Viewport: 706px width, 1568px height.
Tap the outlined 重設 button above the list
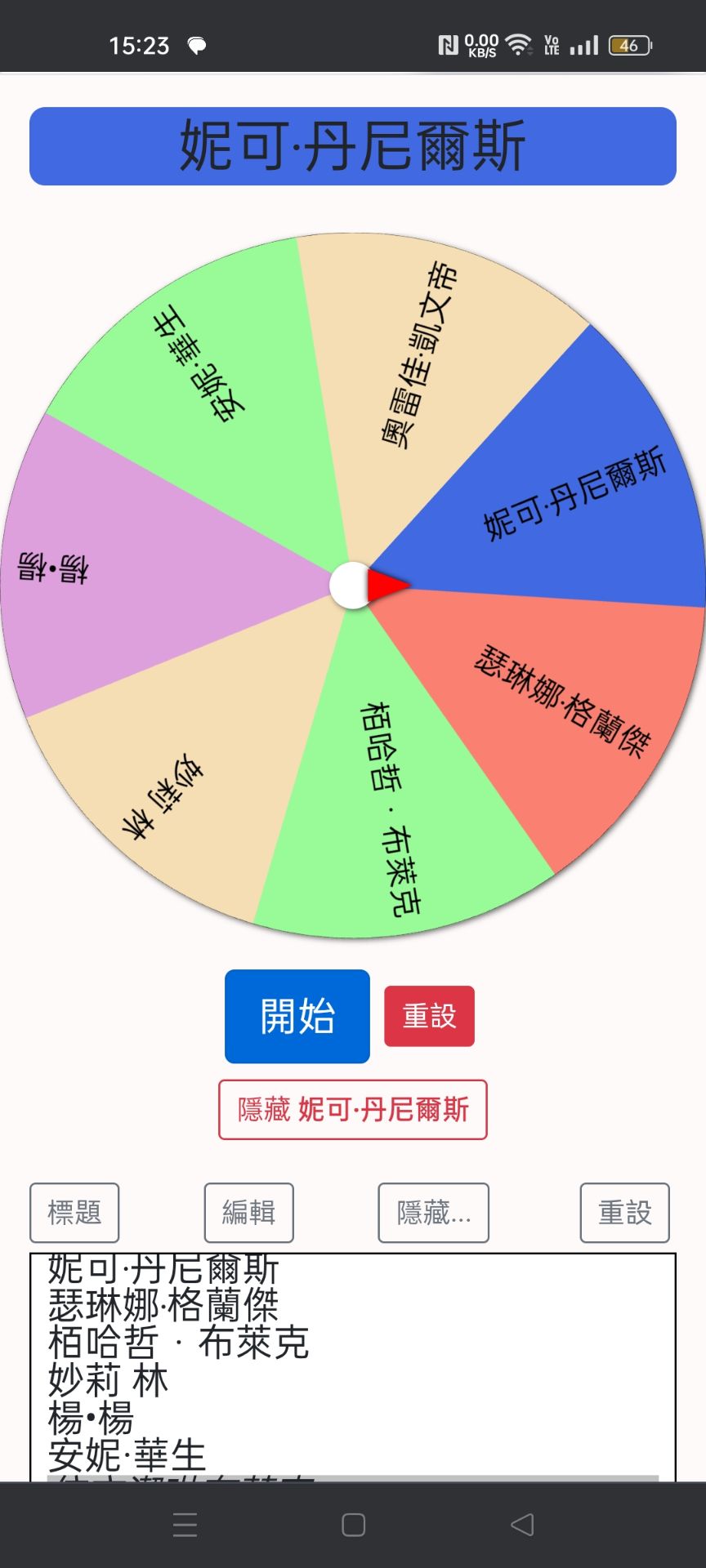[624, 1213]
